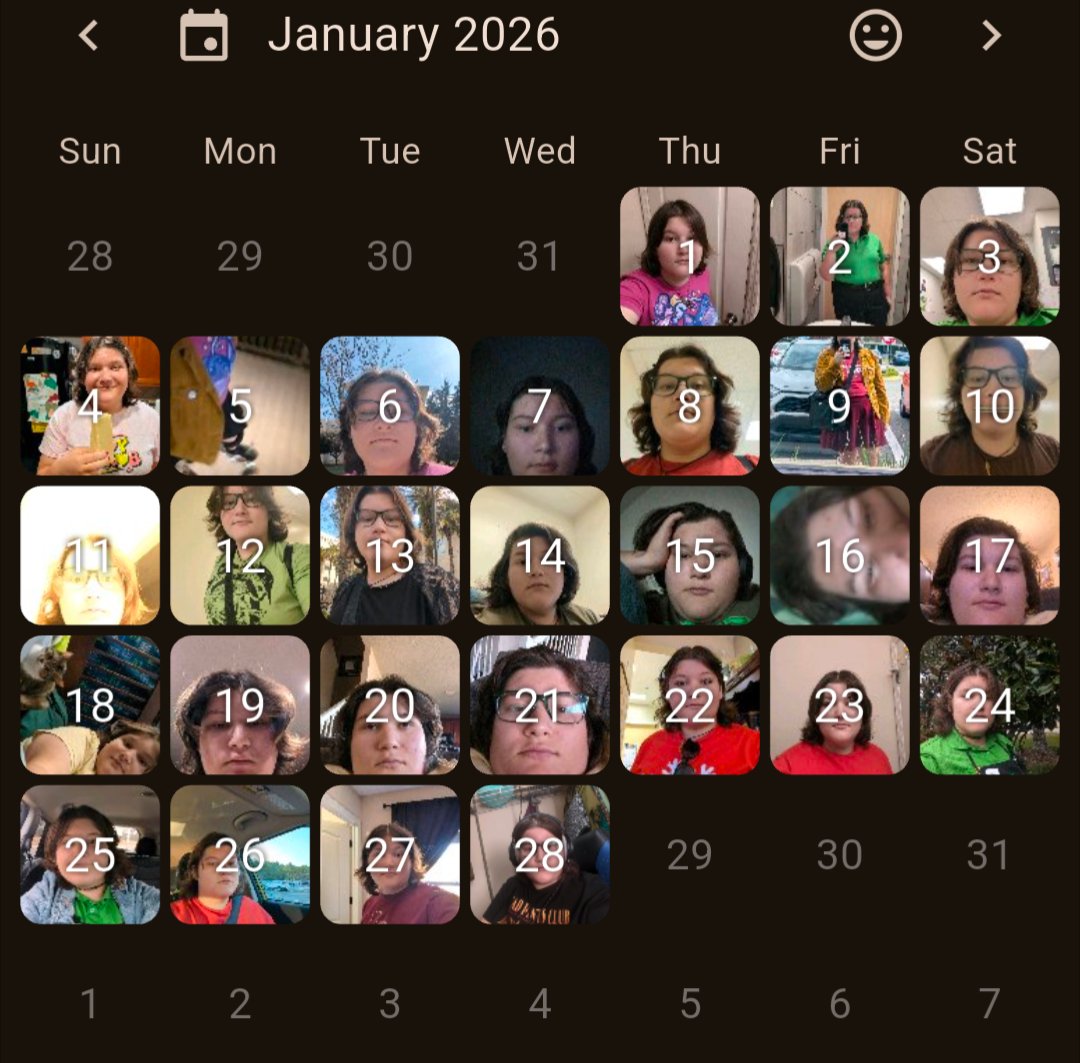Open the January 1 photo entry
This screenshot has width=1080, height=1063.
point(689,256)
